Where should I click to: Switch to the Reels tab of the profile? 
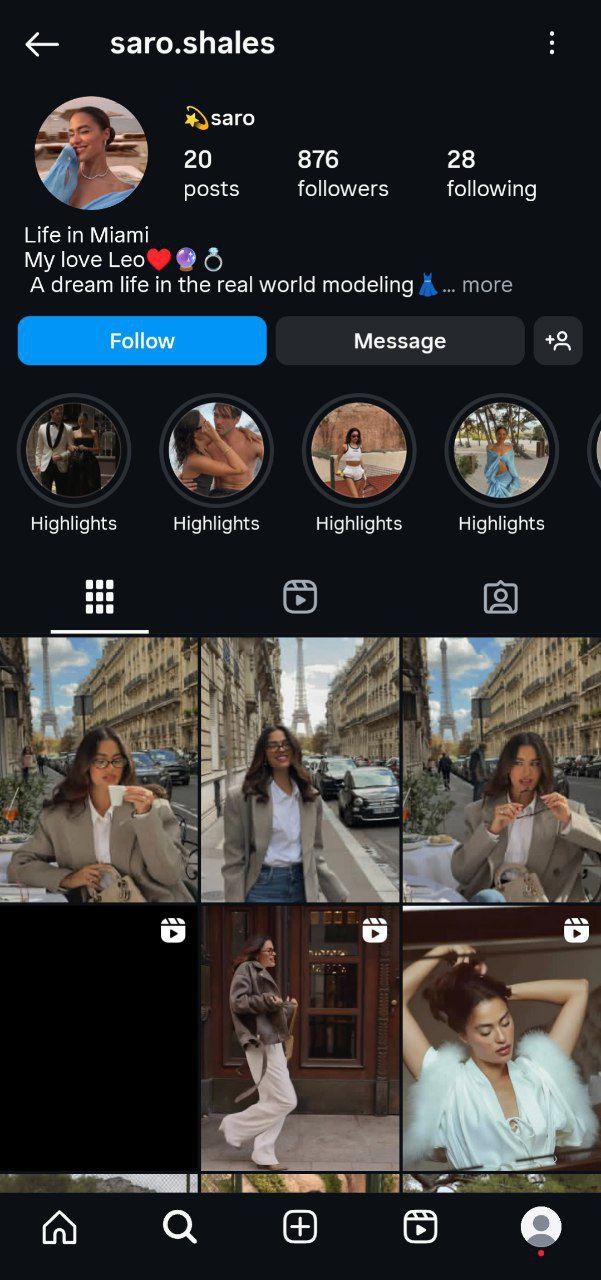tap(300, 597)
